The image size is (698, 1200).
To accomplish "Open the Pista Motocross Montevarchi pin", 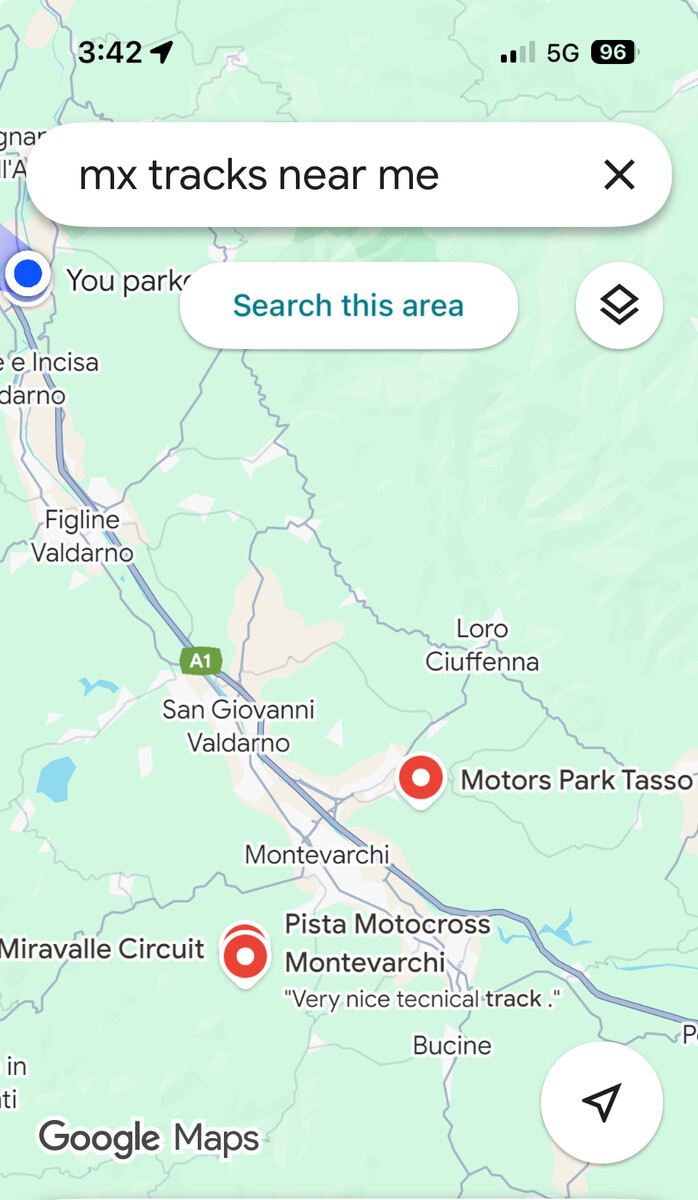I will (x=245, y=955).
